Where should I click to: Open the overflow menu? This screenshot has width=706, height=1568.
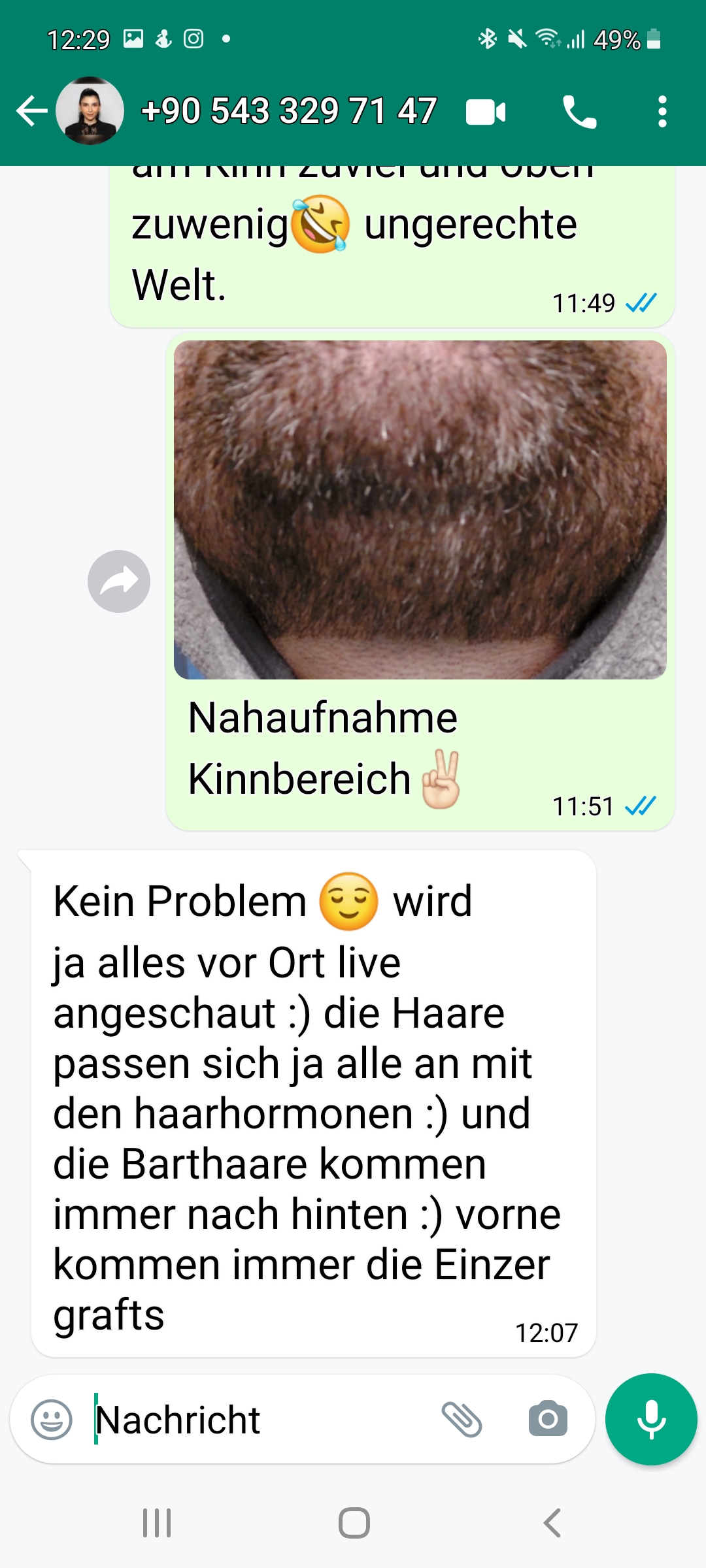662,112
